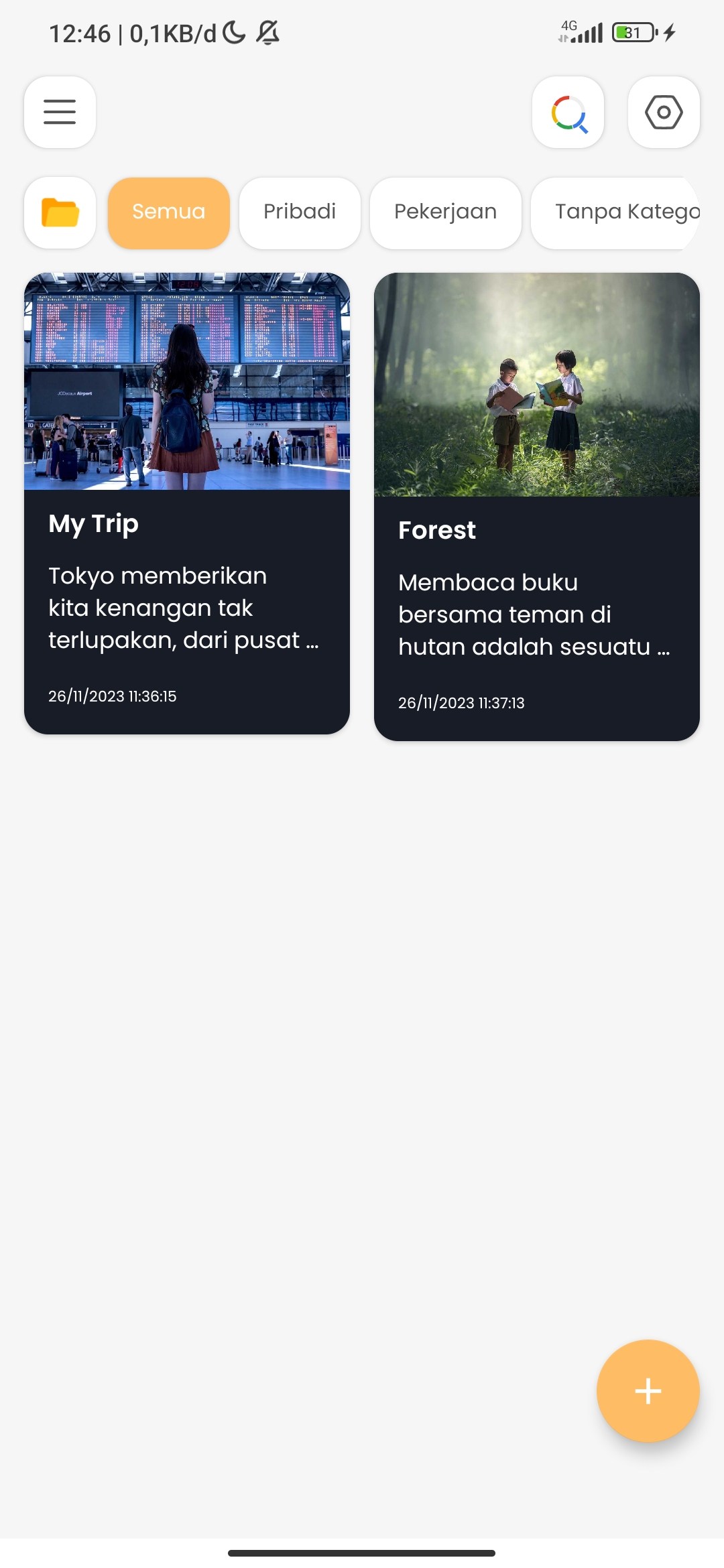Tap the yellow folder icon
Viewport: 724px width, 1568px height.
[60, 213]
